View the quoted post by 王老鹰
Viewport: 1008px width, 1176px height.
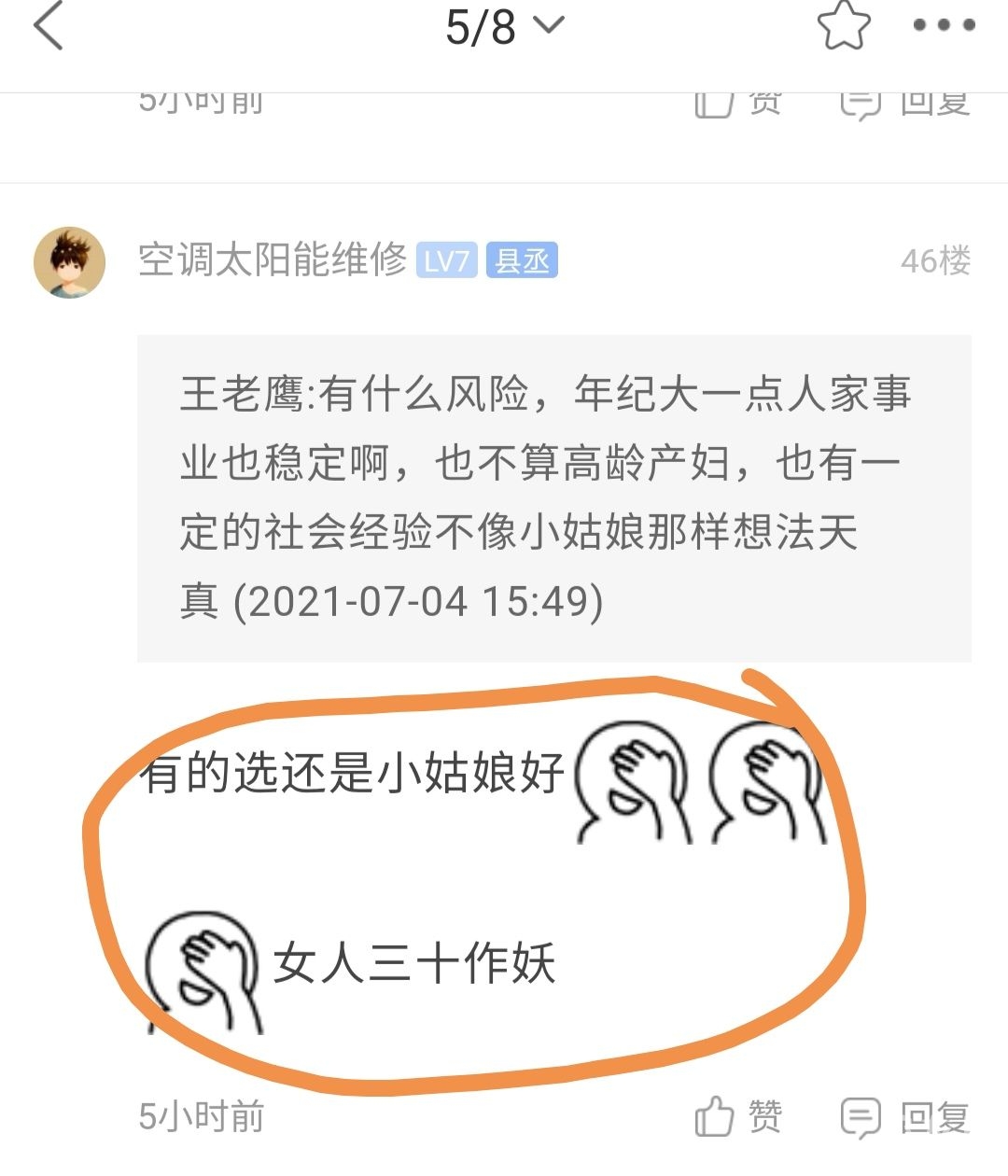553,497
